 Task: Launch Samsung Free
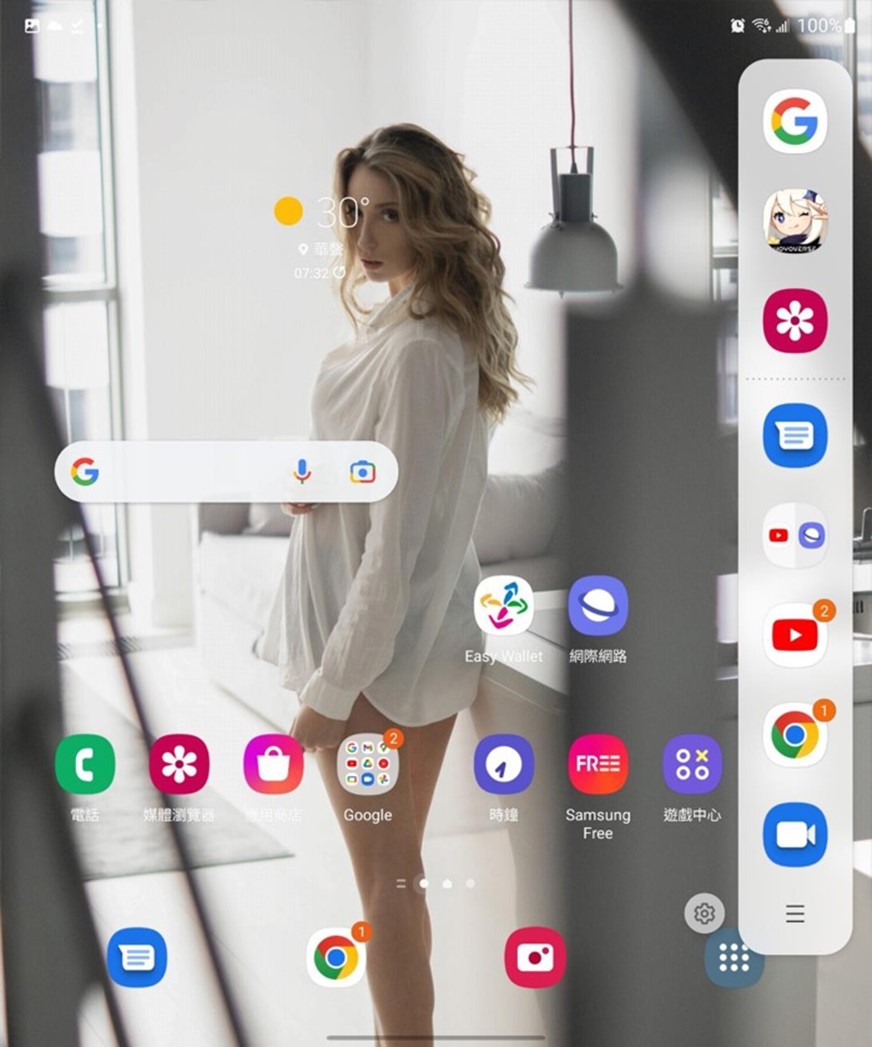pos(598,764)
